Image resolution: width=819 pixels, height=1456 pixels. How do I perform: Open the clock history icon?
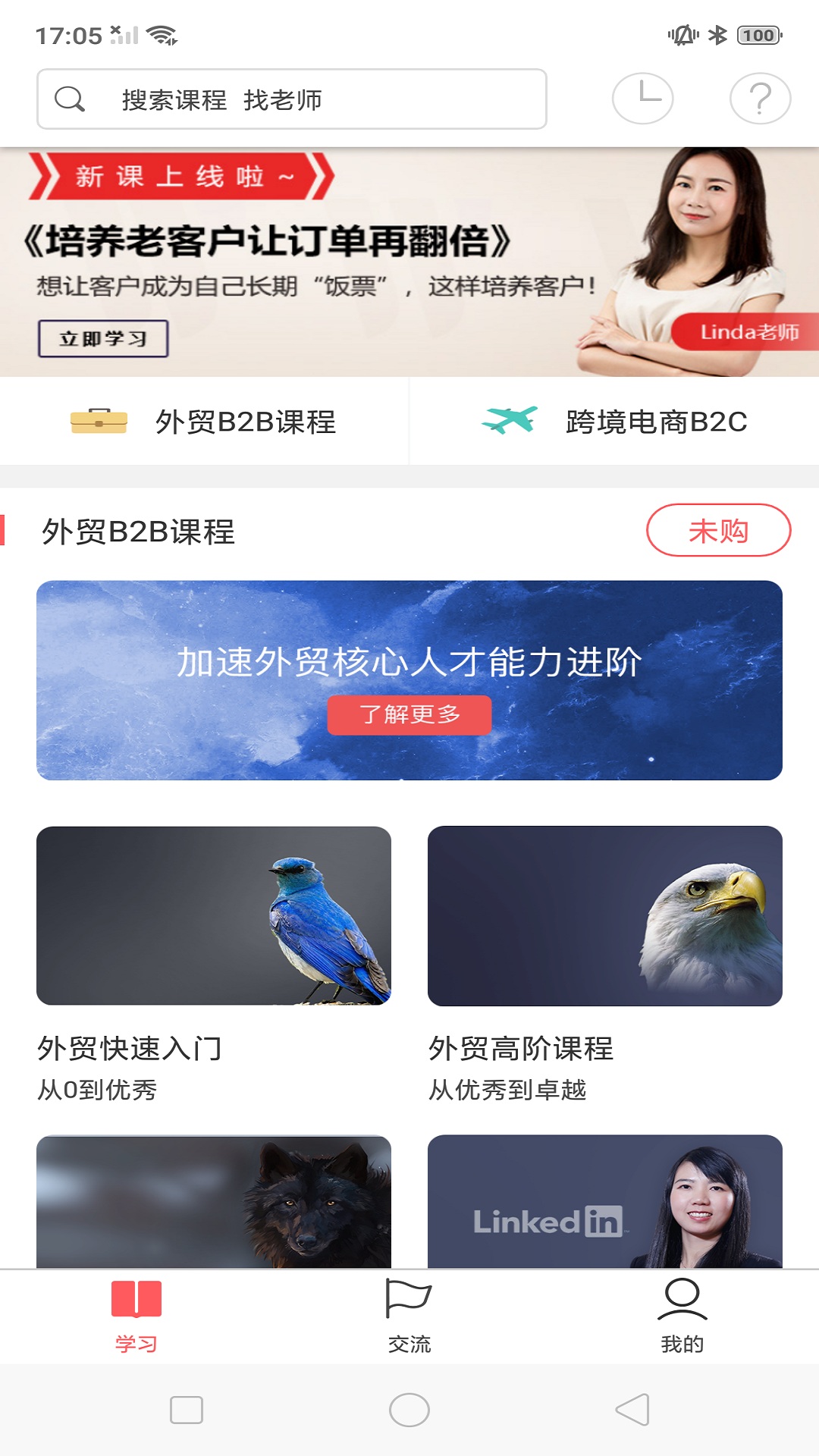(642, 99)
